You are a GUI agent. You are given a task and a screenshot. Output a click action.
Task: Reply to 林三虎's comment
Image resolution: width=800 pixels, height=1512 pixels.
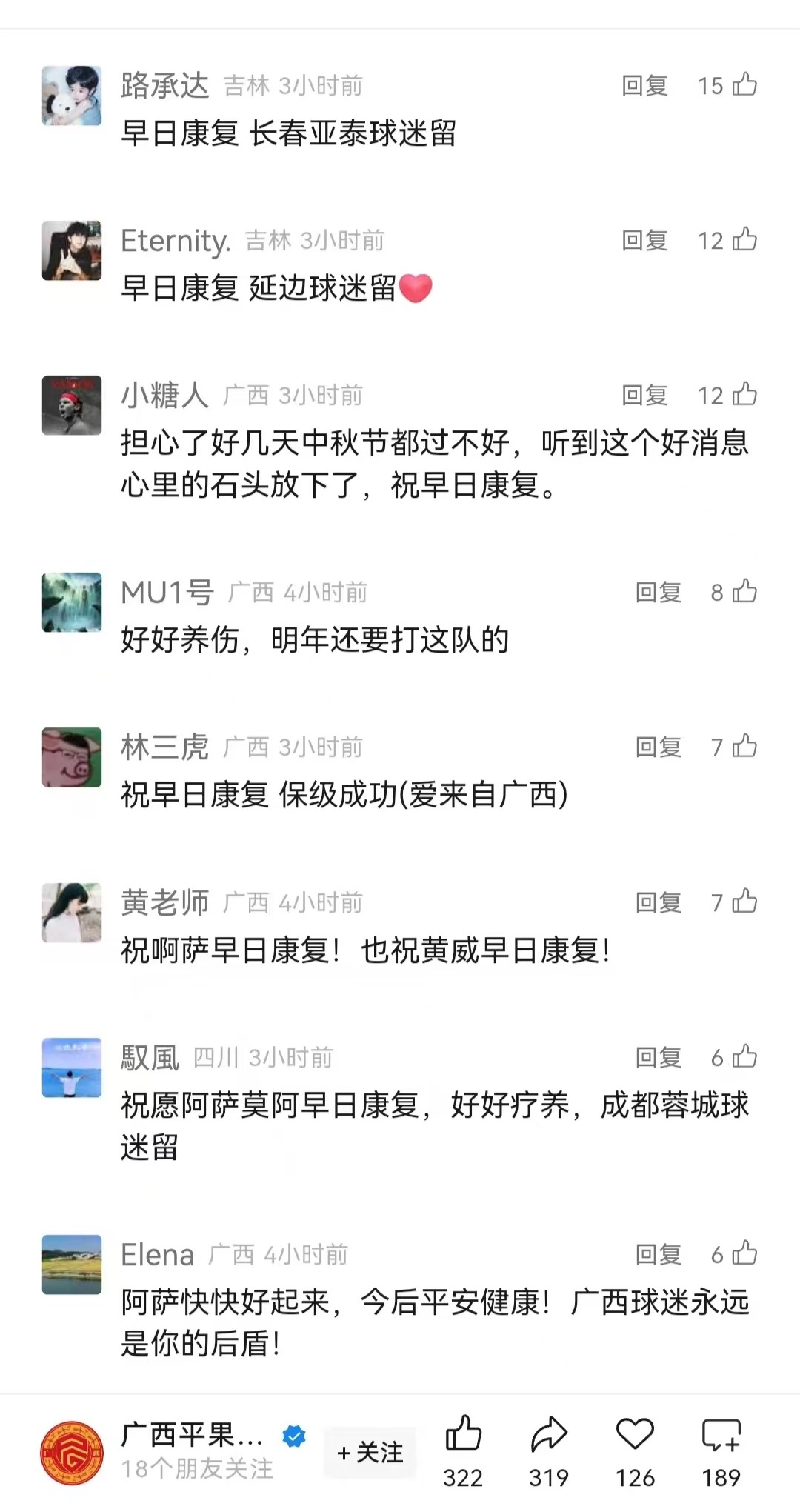(x=658, y=747)
